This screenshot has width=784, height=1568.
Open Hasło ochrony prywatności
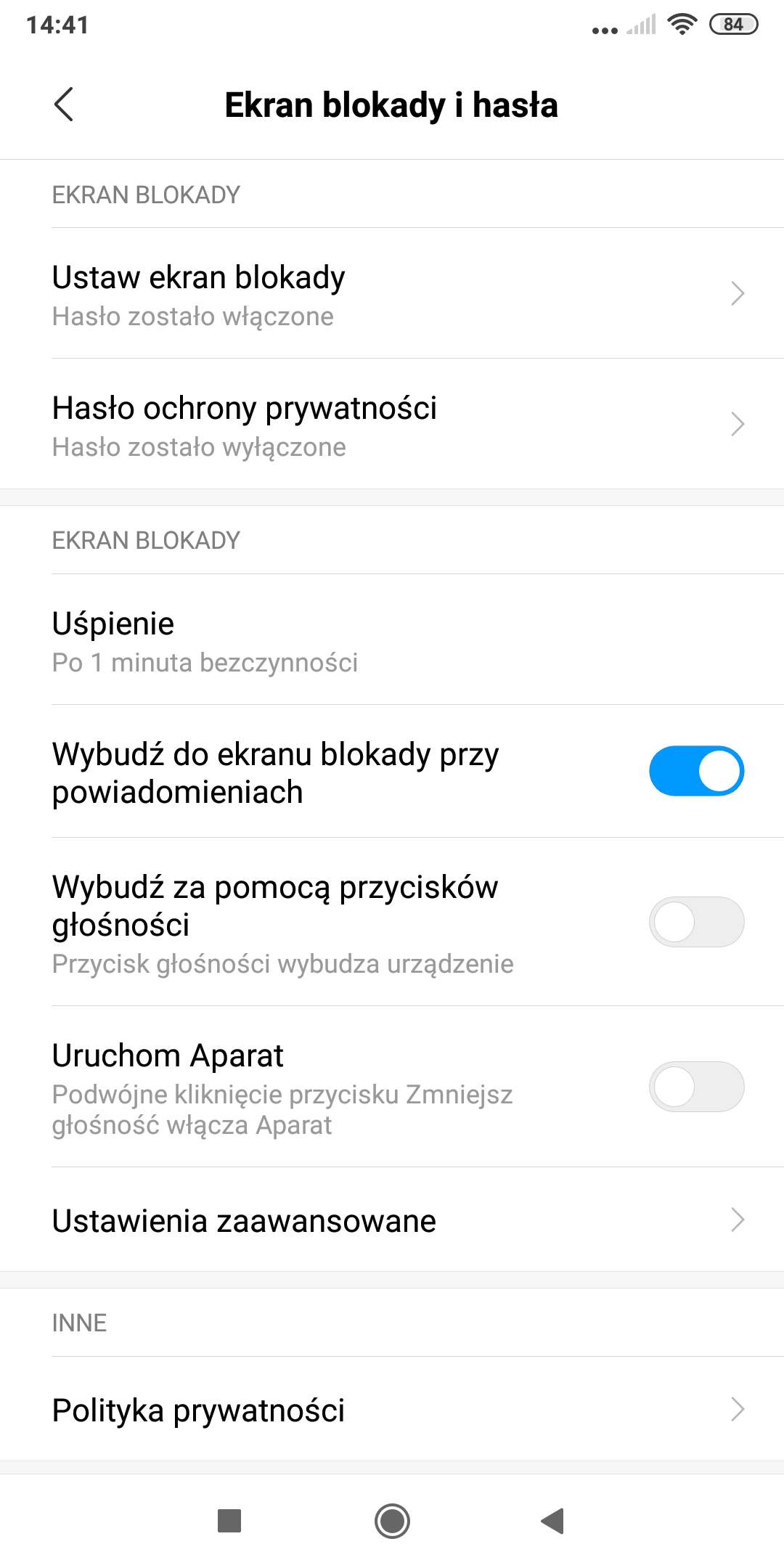(392, 425)
